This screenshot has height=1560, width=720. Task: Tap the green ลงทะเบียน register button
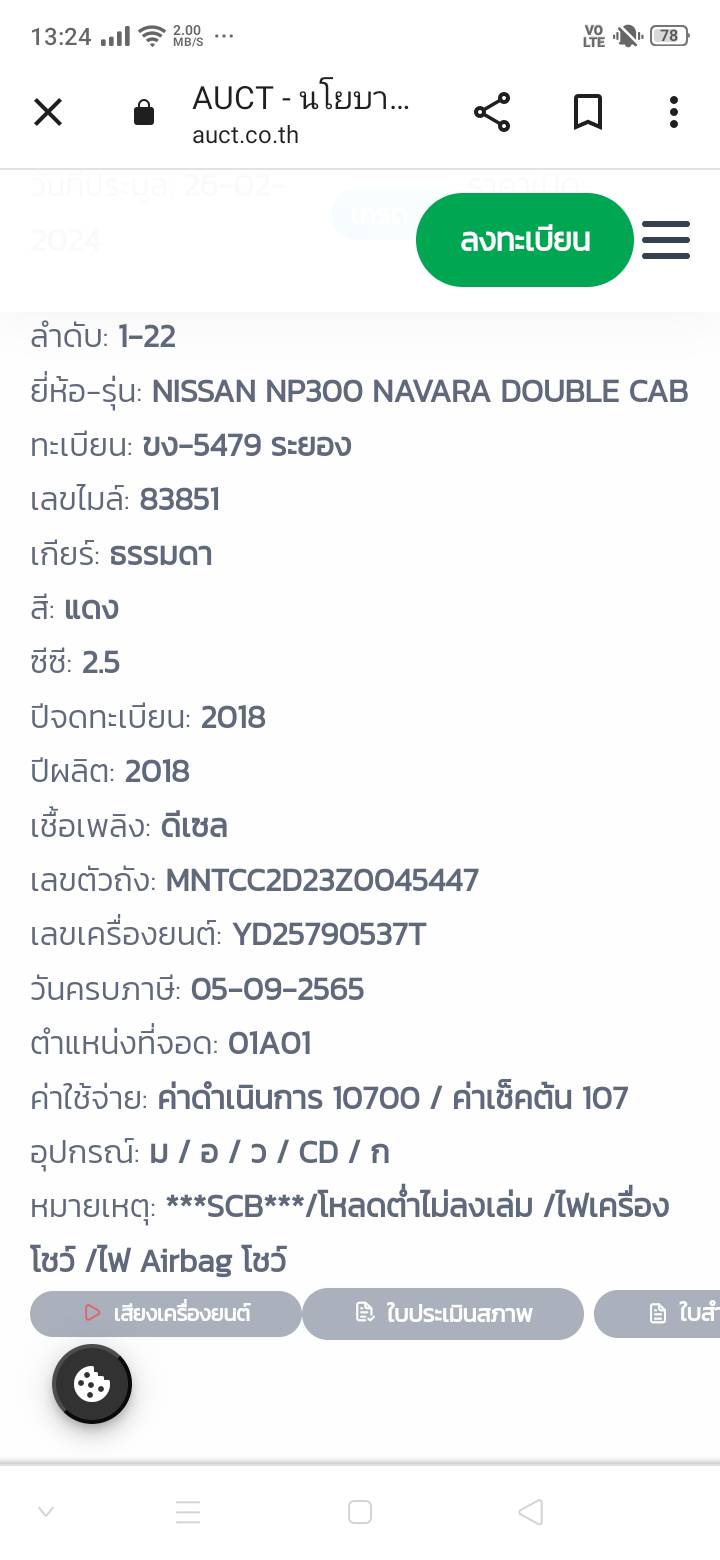[525, 240]
